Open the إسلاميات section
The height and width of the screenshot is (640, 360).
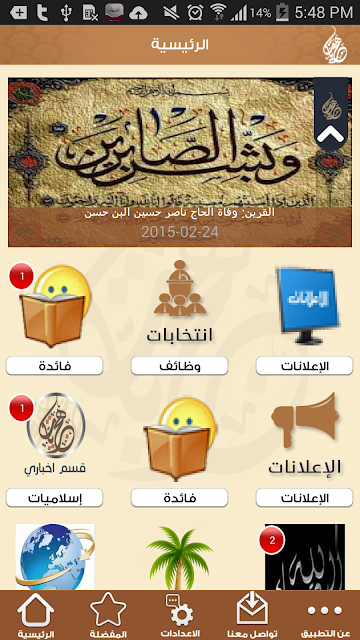point(54,498)
